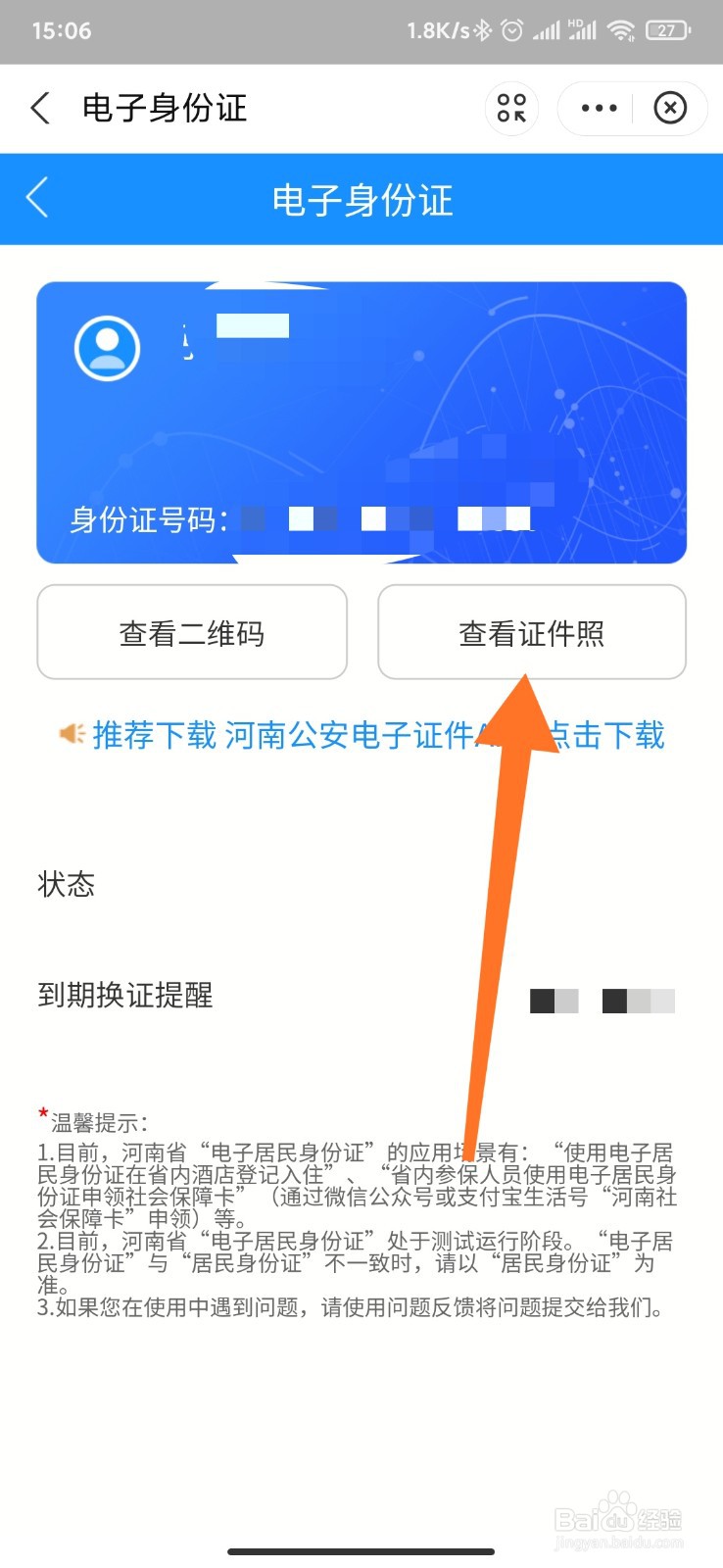723x1568 pixels.
Task: Close the mini-program with the circled X
Action: coord(670,108)
